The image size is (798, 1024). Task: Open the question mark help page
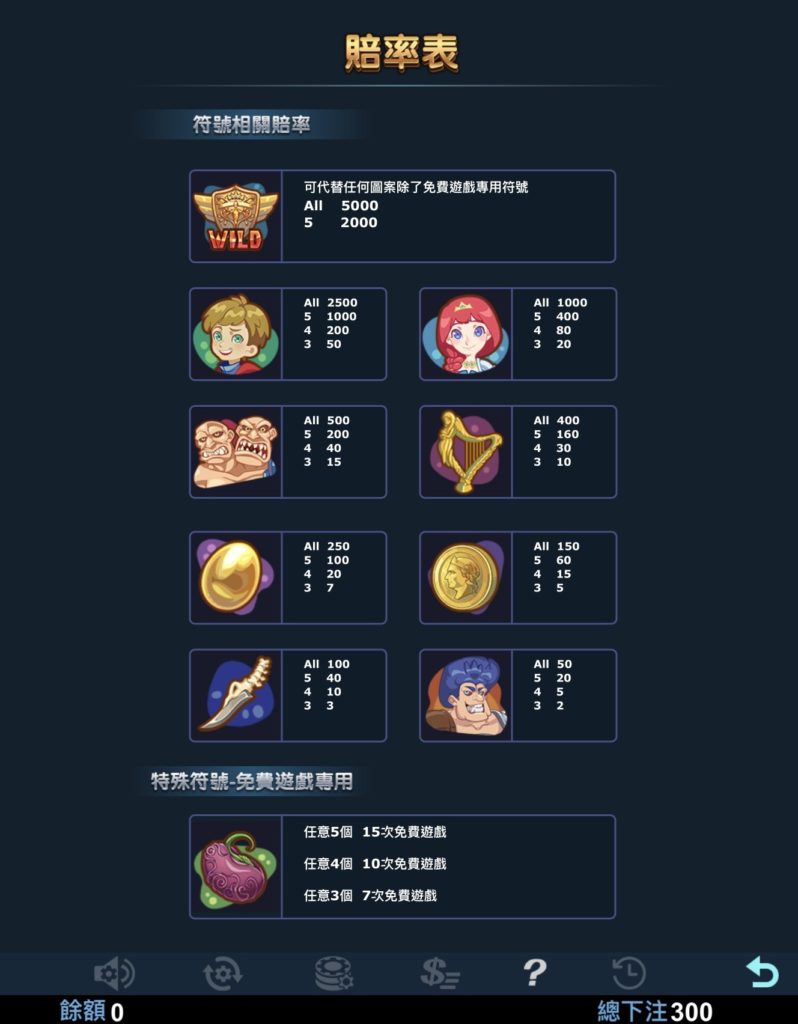[535, 972]
